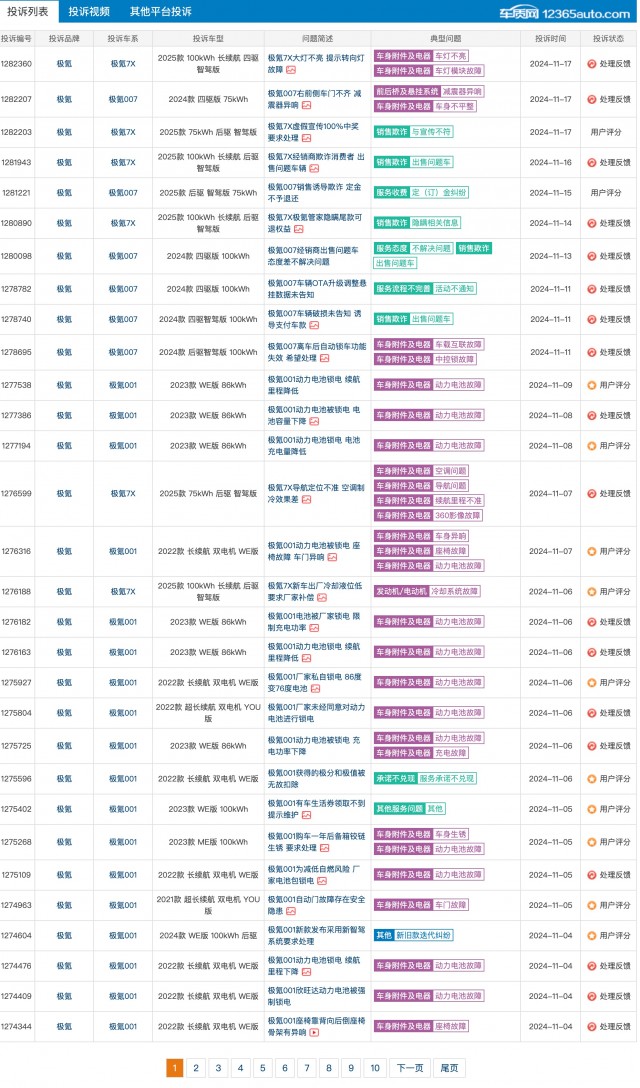This screenshot has height=1088, width=640.
Task: Open complaint 极氪007离车后自动锁车功能失效
Action: (x=317, y=352)
